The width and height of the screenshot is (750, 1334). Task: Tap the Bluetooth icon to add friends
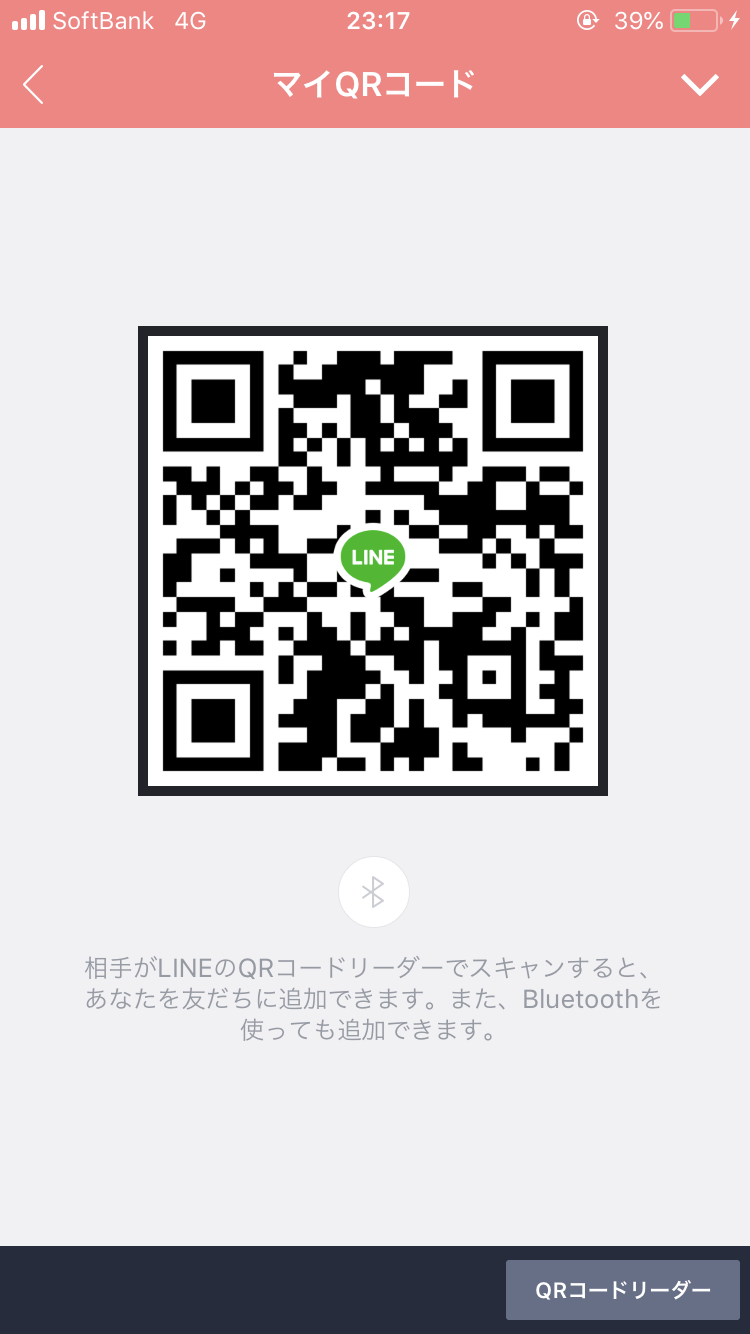pos(374,892)
